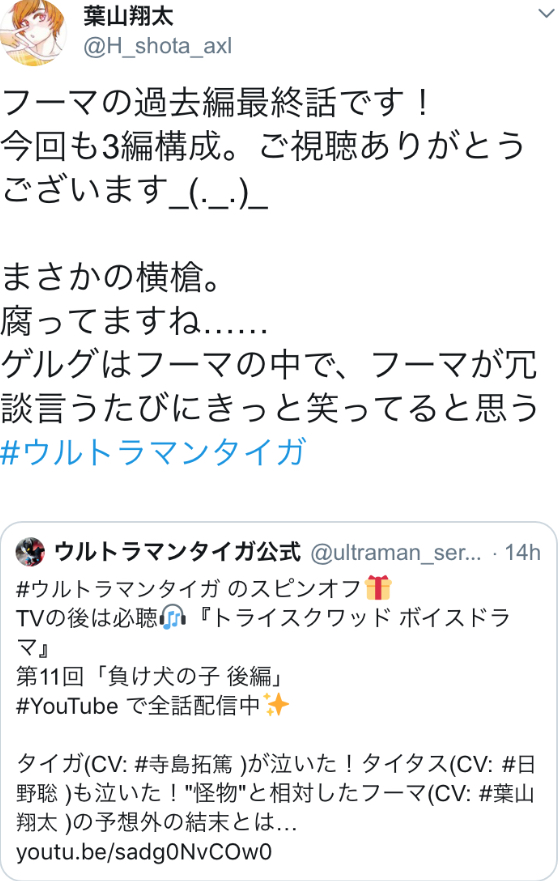Viewport: 559px width, 881px height.
Task: Open 葉山翔太's profile picture
Action: click(x=33, y=32)
